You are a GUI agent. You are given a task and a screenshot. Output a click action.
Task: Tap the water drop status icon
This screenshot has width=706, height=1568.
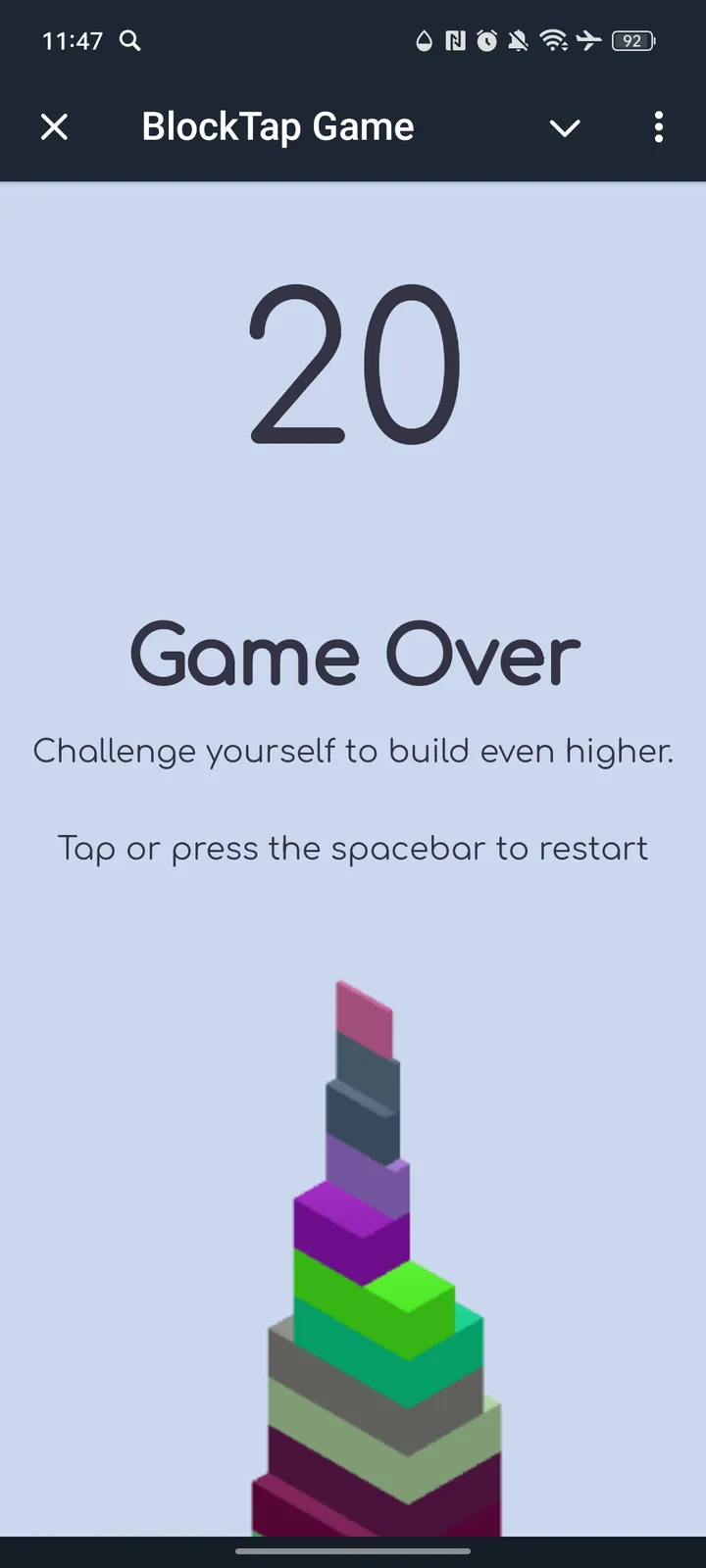422,41
